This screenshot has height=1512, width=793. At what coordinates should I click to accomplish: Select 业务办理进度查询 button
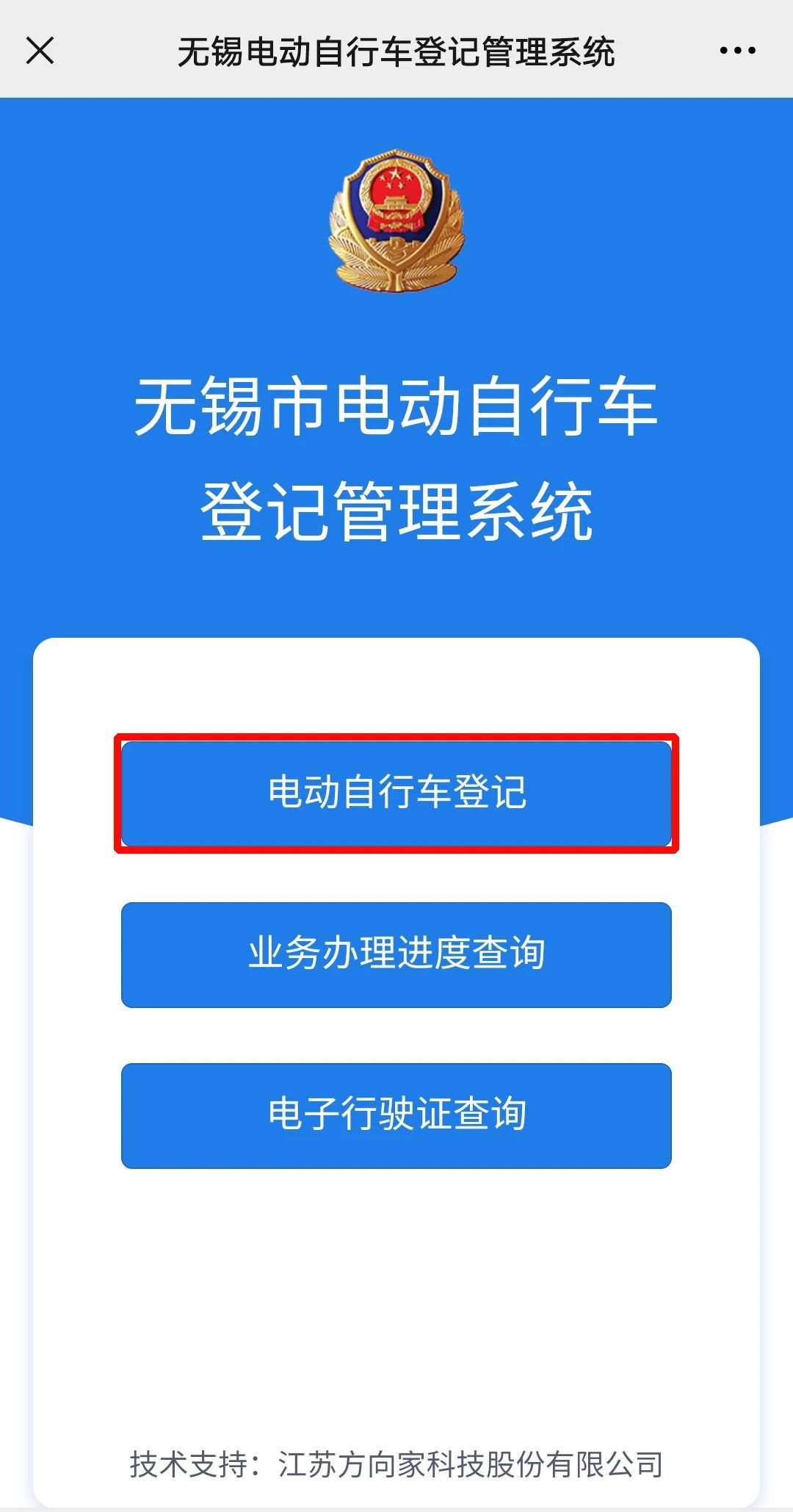(x=396, y=954)
